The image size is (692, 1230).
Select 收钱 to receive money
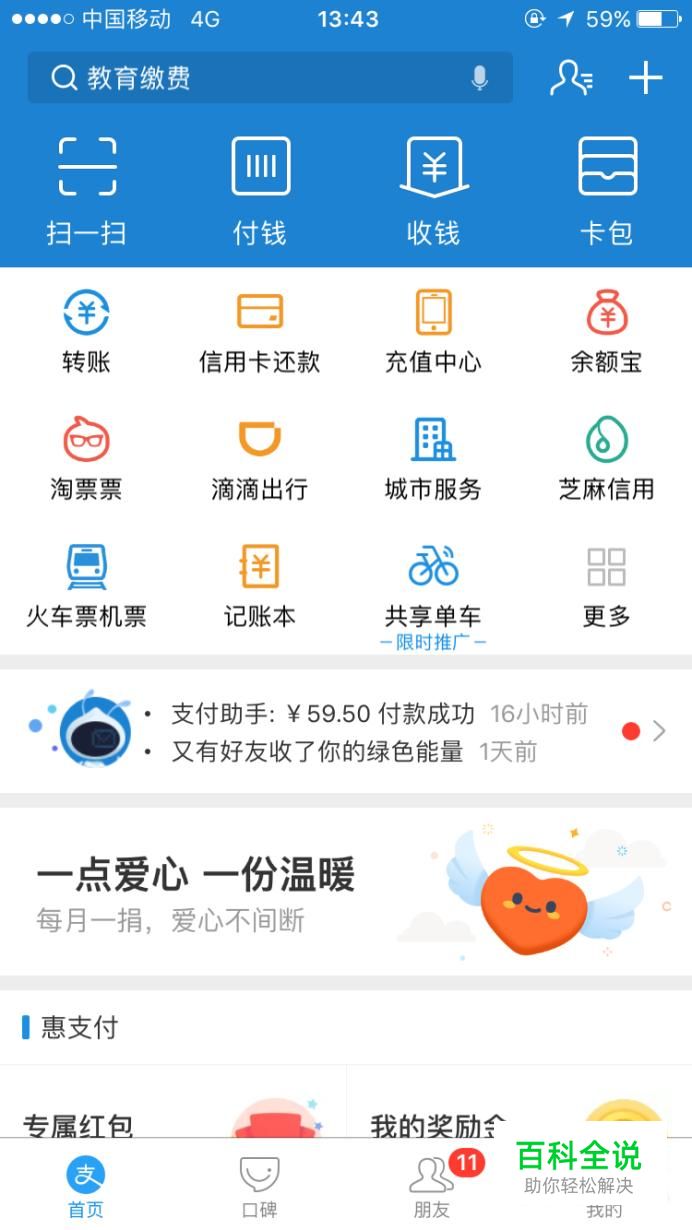click(x=433, y=190)
